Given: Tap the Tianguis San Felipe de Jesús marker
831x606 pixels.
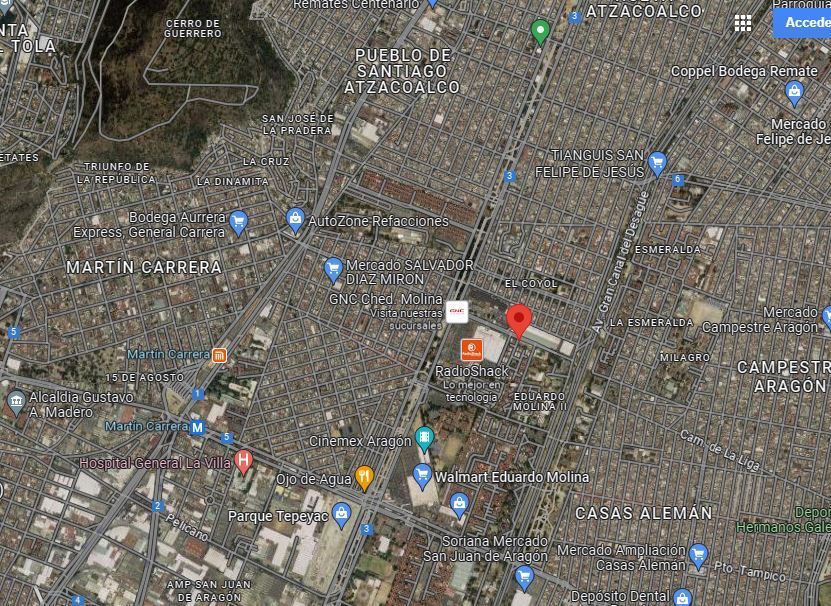Looking at the screenshot, I should click(x=657, y=163).
